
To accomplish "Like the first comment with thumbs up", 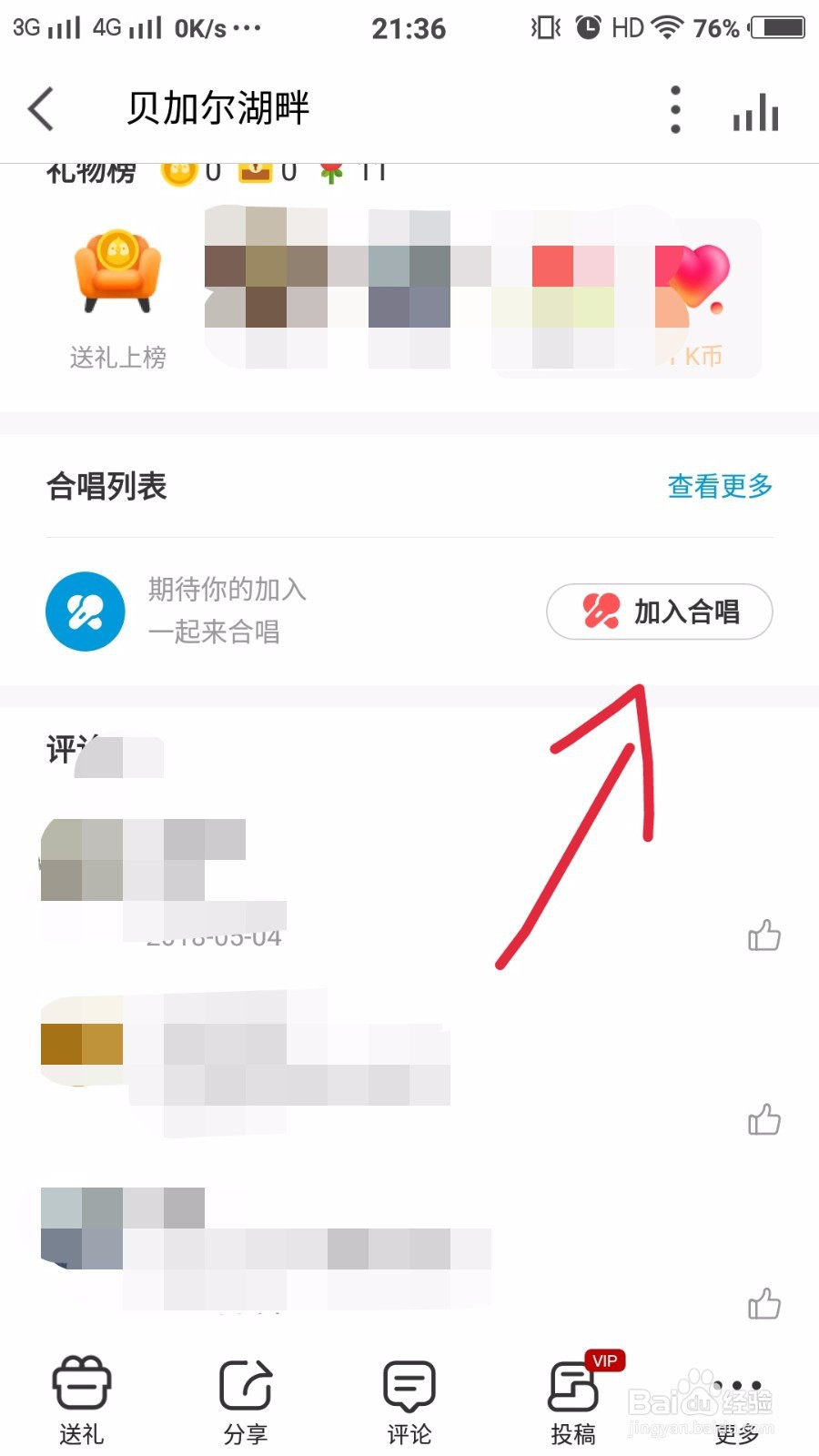I will point(764,935).
